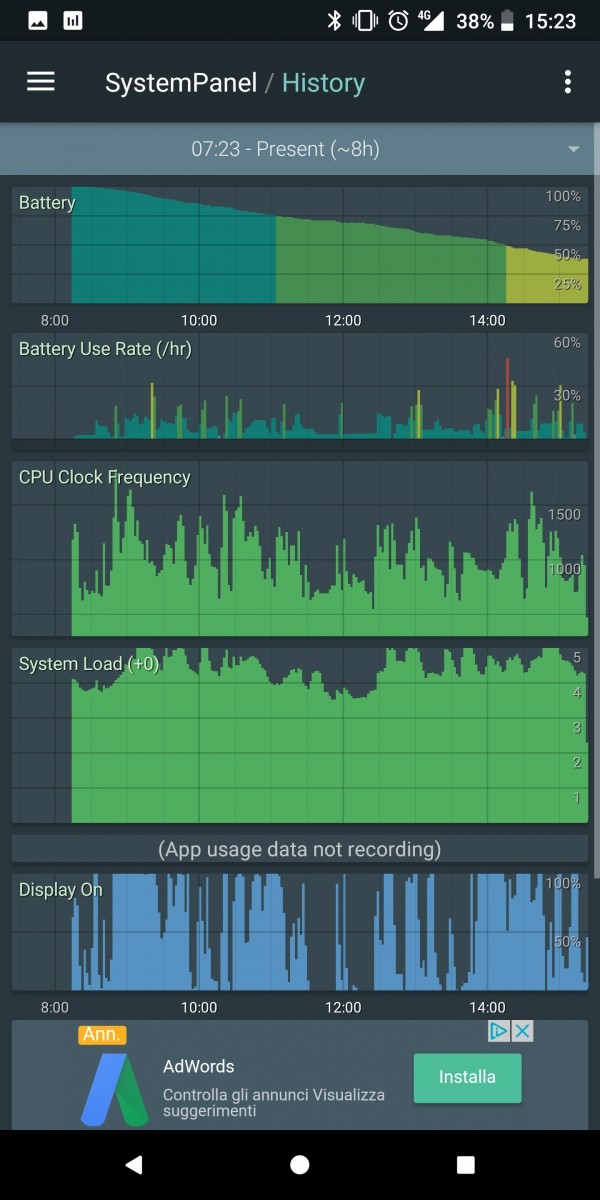This screenshot has width=600, height=1200.
Task: Go back with the system back button
Action: pyautogui.click(x=134, y=1164)
